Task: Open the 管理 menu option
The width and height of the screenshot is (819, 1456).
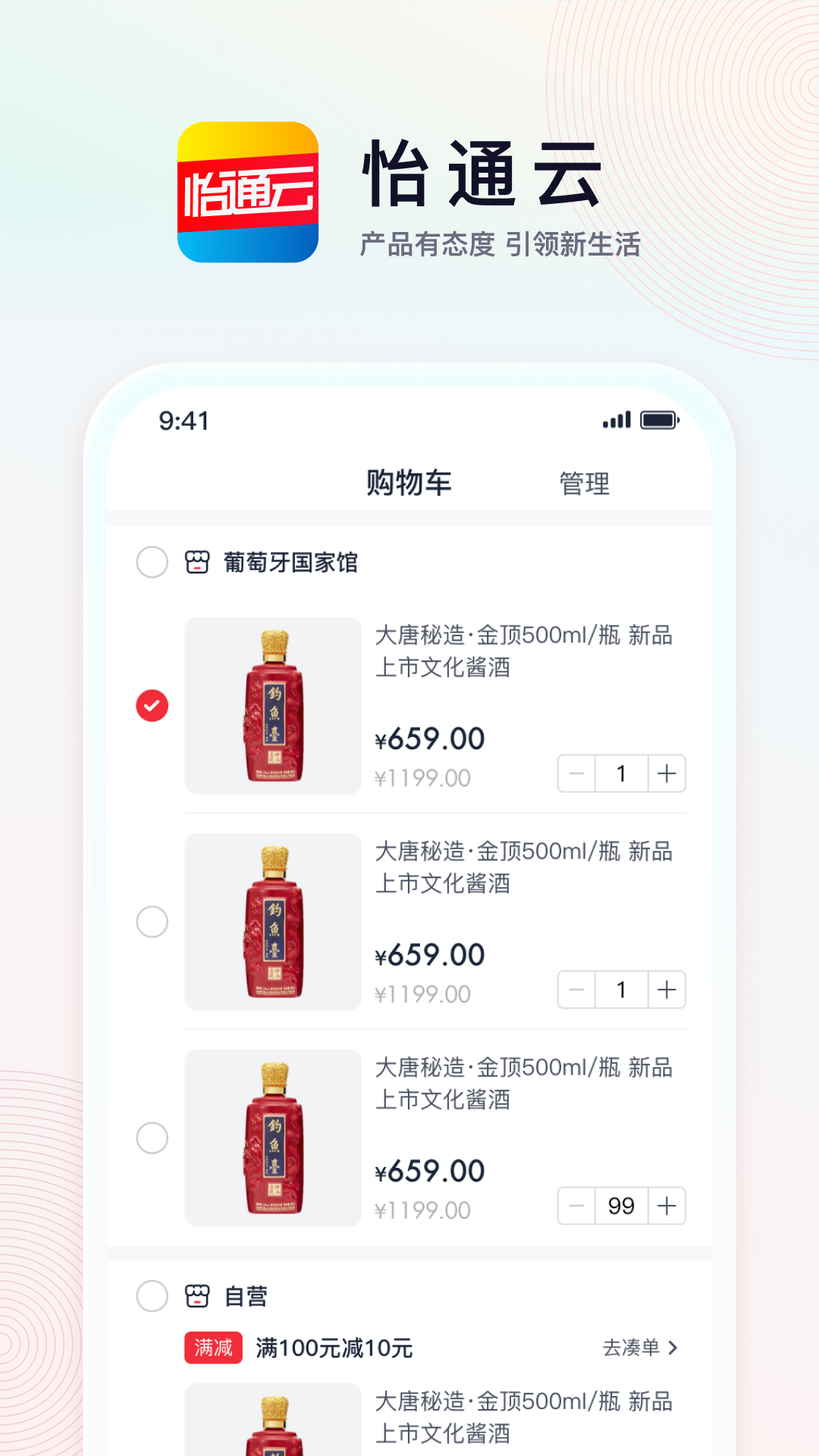Action: (x=584, y=483)
